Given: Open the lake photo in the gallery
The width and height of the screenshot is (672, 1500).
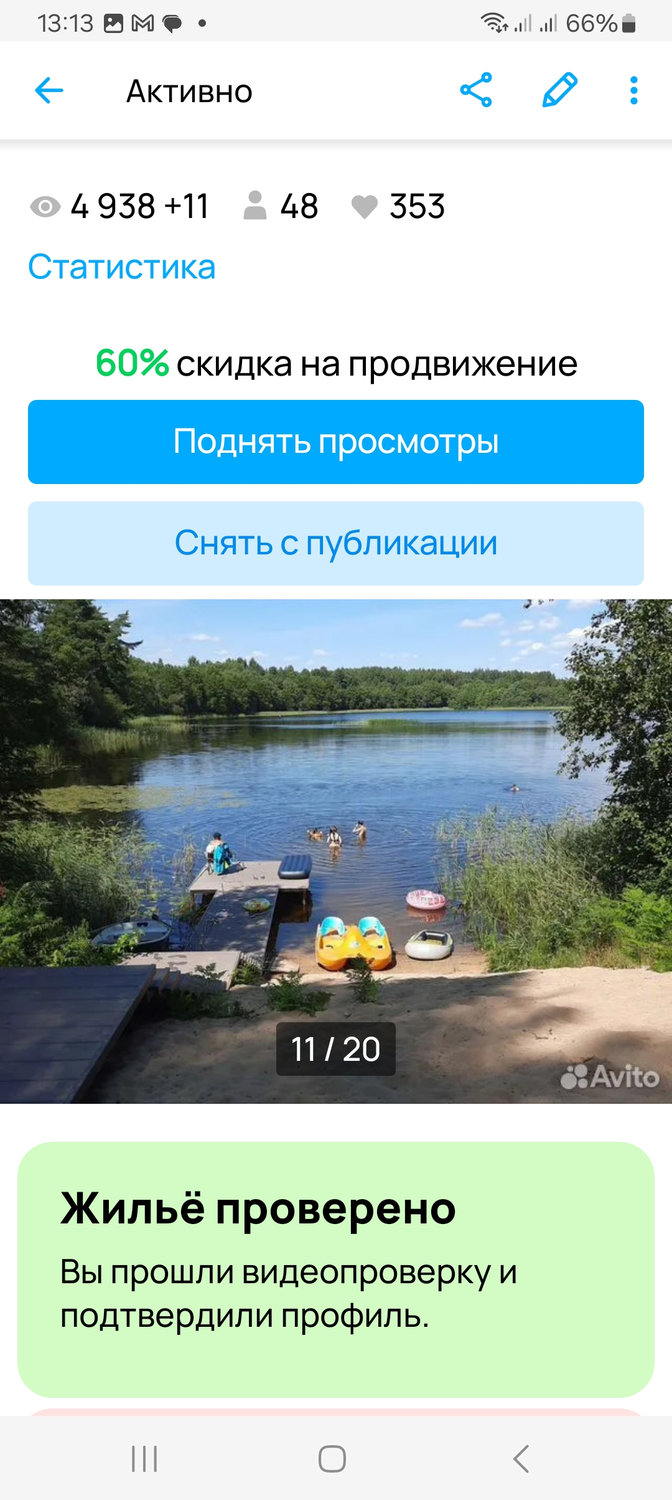Looking at the screenshot, I should [336, 850].
